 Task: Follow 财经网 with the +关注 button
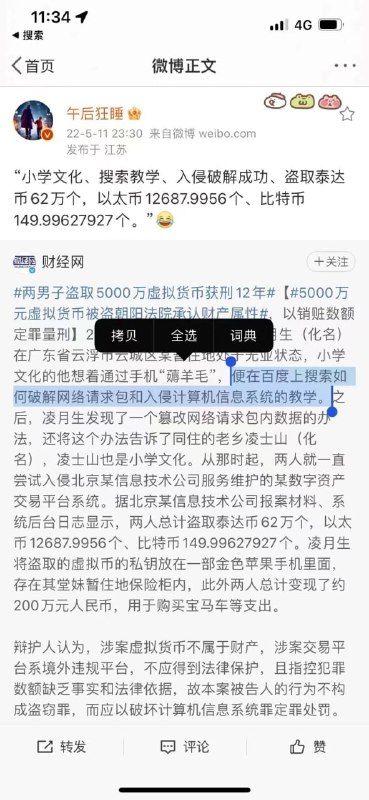331,262
